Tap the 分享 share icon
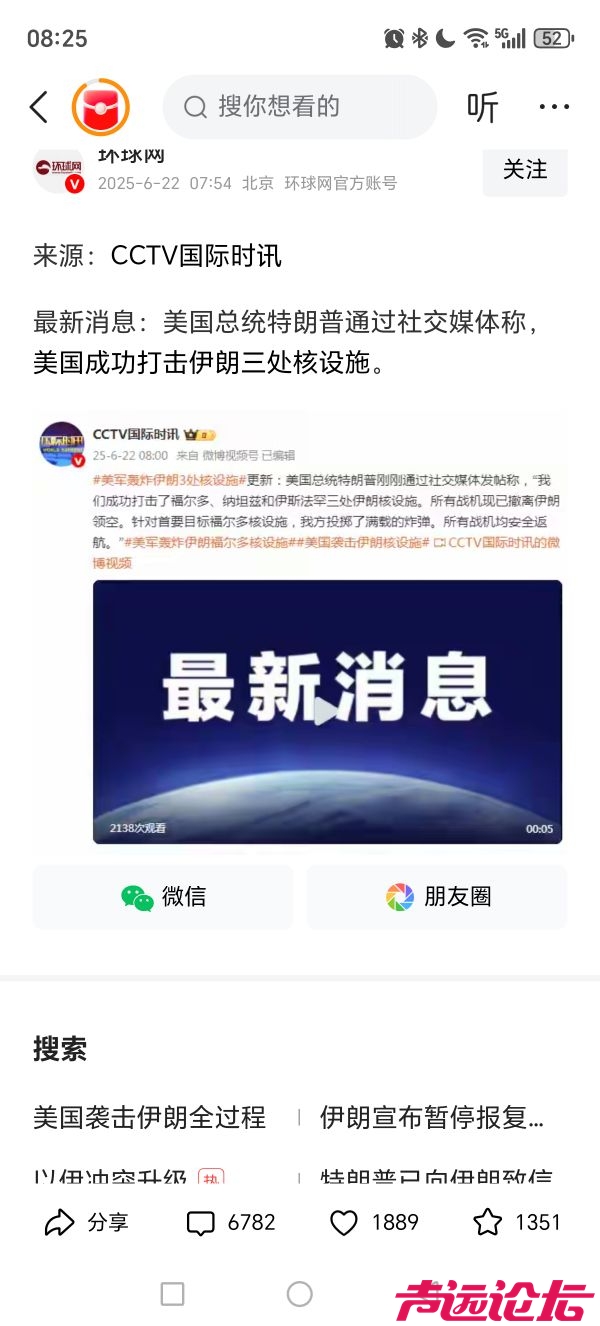 click(87, 1222)
